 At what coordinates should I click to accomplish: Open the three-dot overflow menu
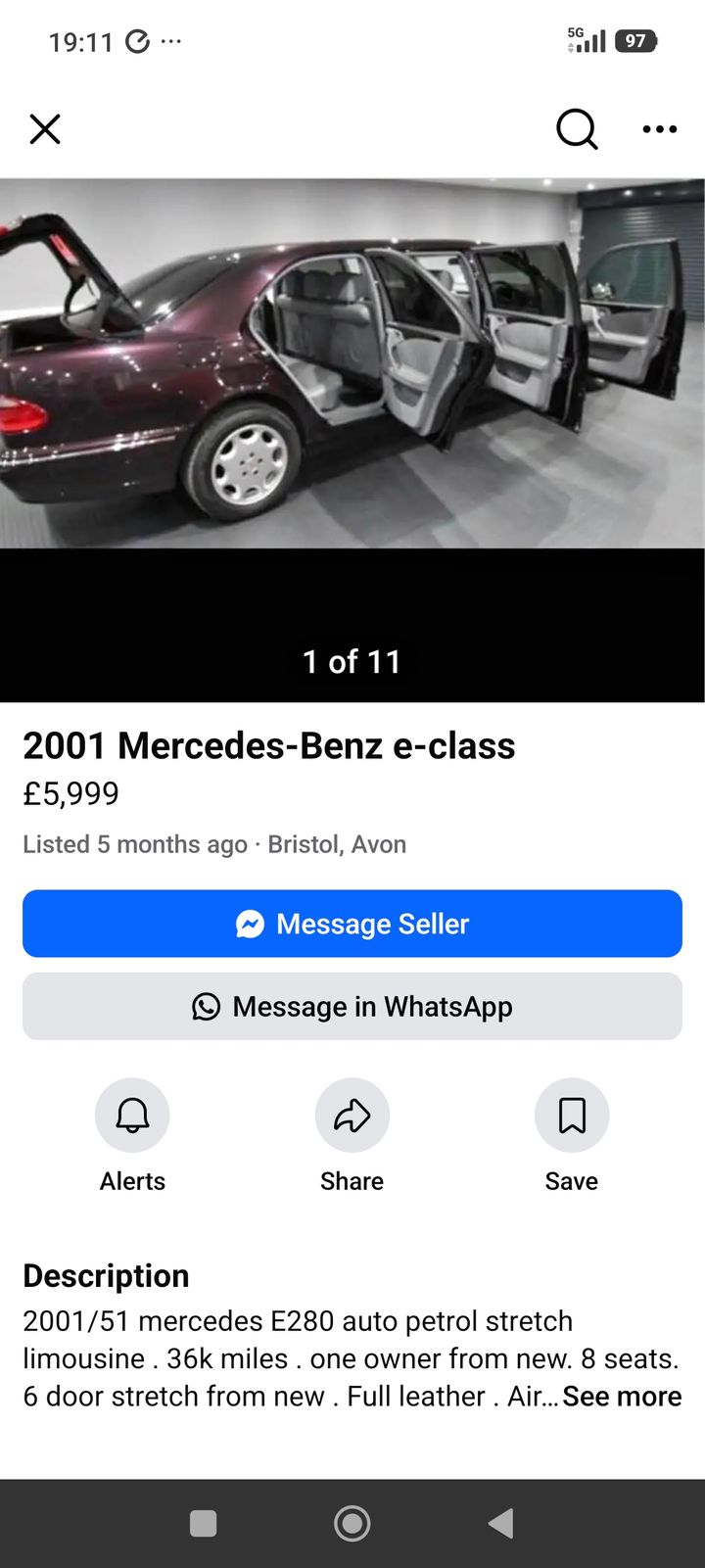pyautogui.click(x=659, y=128)
